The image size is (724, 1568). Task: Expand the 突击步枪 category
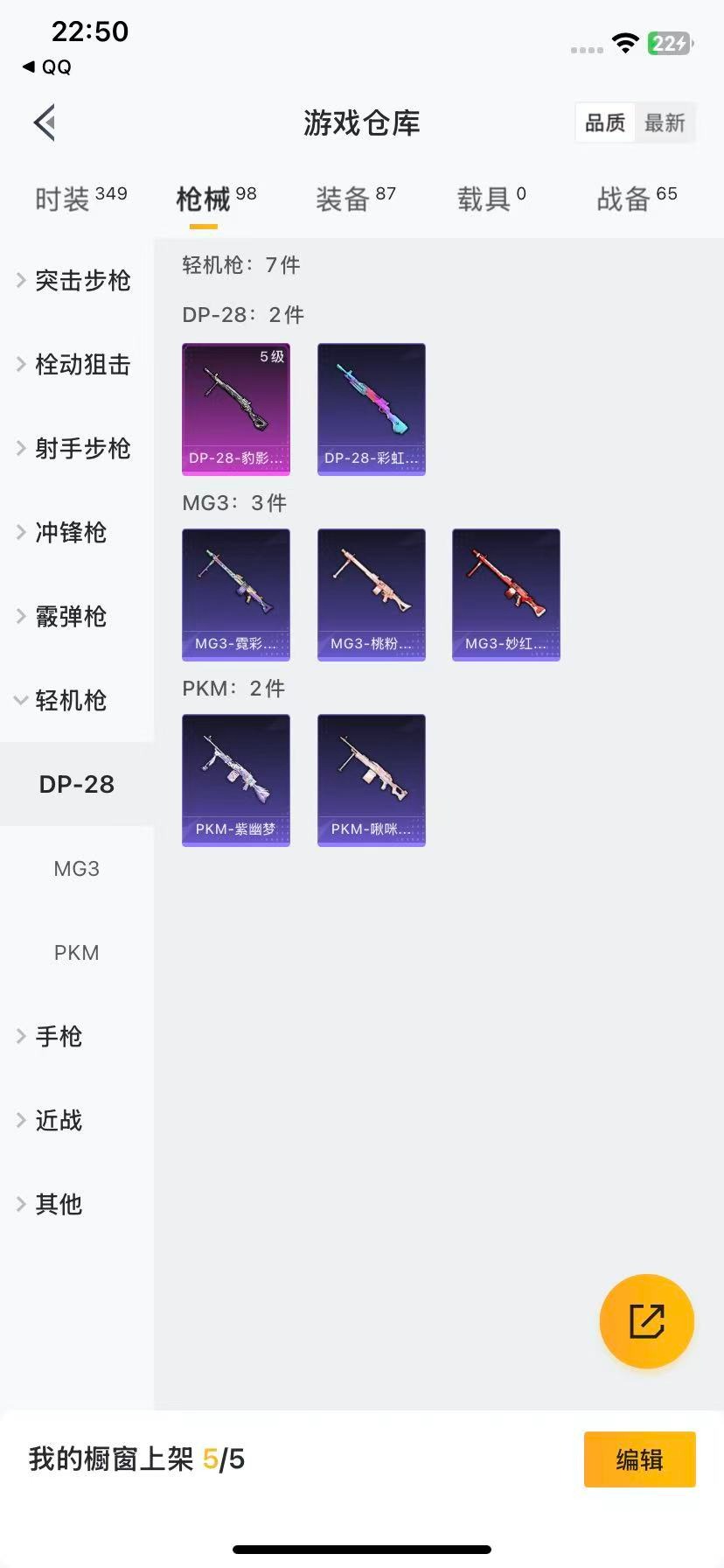tap(75, 280)
